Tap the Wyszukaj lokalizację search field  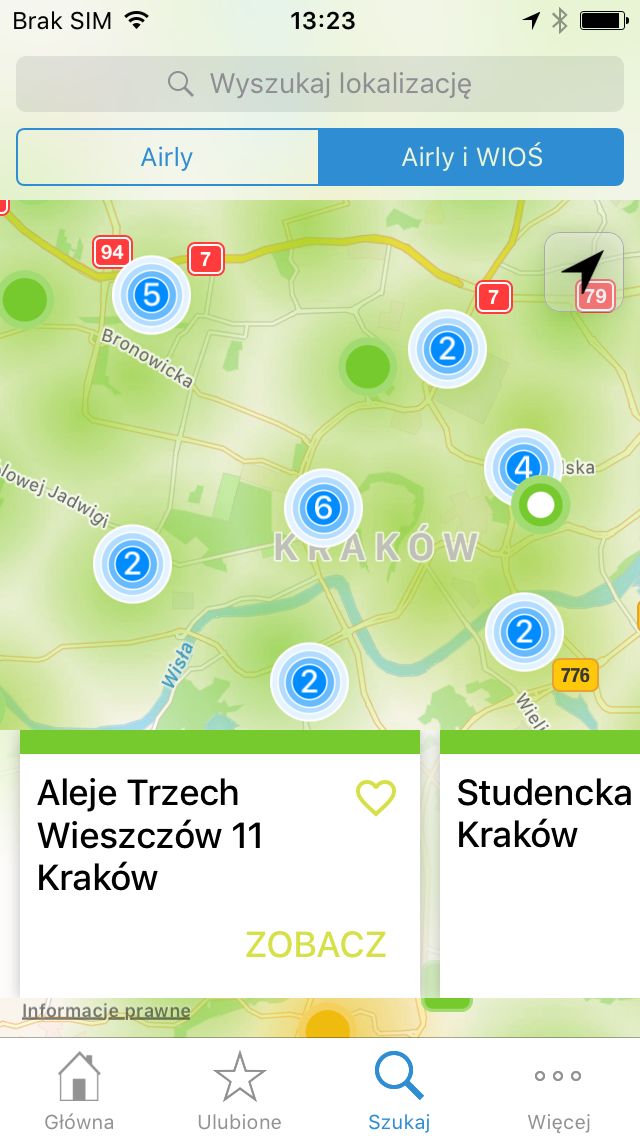pos(320,84)
